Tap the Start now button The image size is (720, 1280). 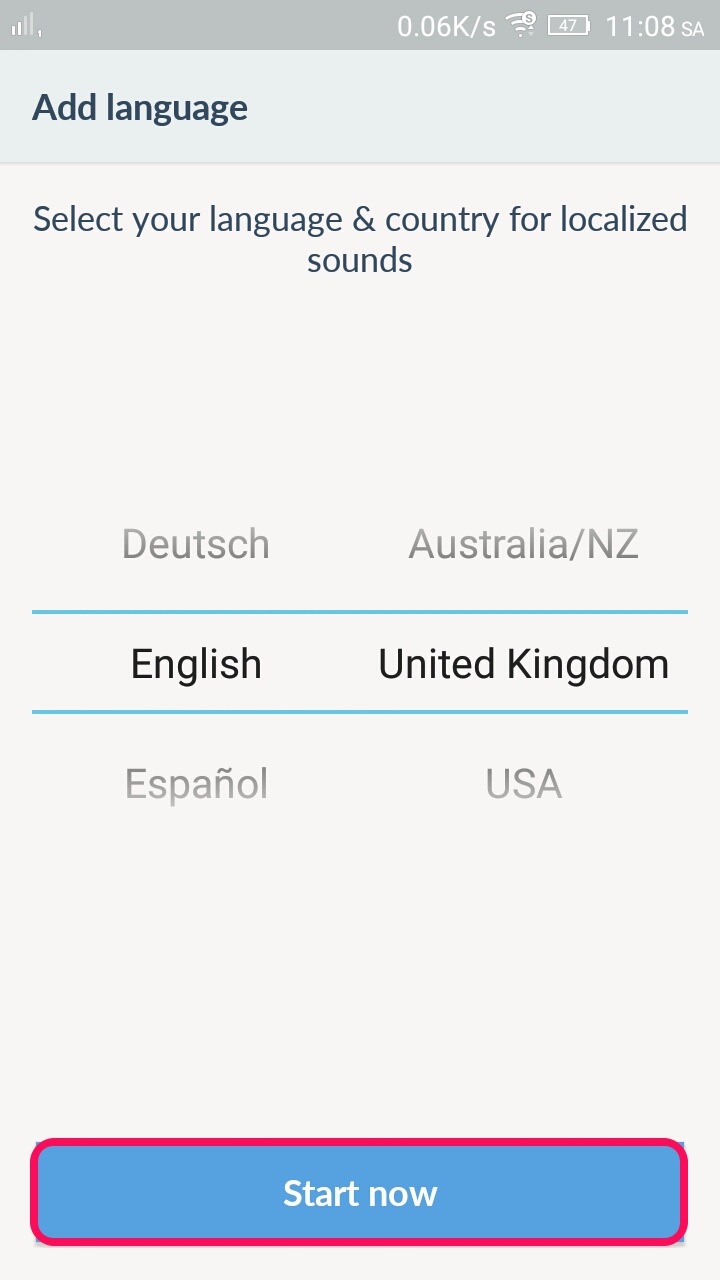click(360, 1193)
